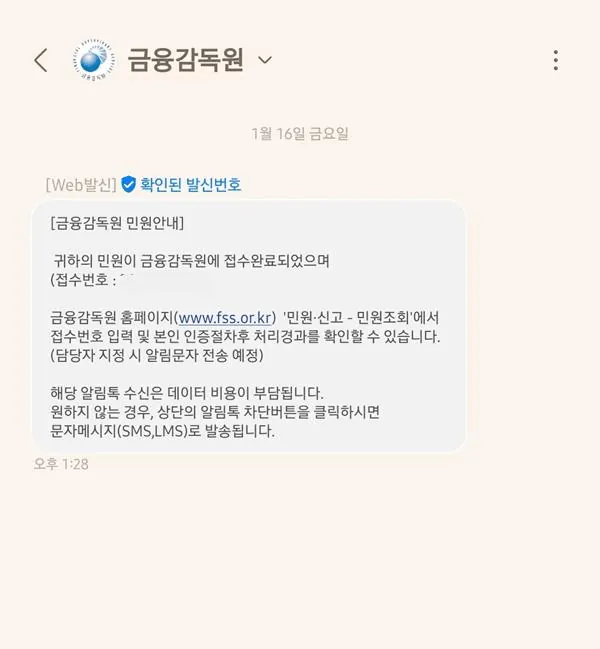The width and height of the screenshot is (600, 649).
Task: Go back to the message list
Action: point(41,60)
